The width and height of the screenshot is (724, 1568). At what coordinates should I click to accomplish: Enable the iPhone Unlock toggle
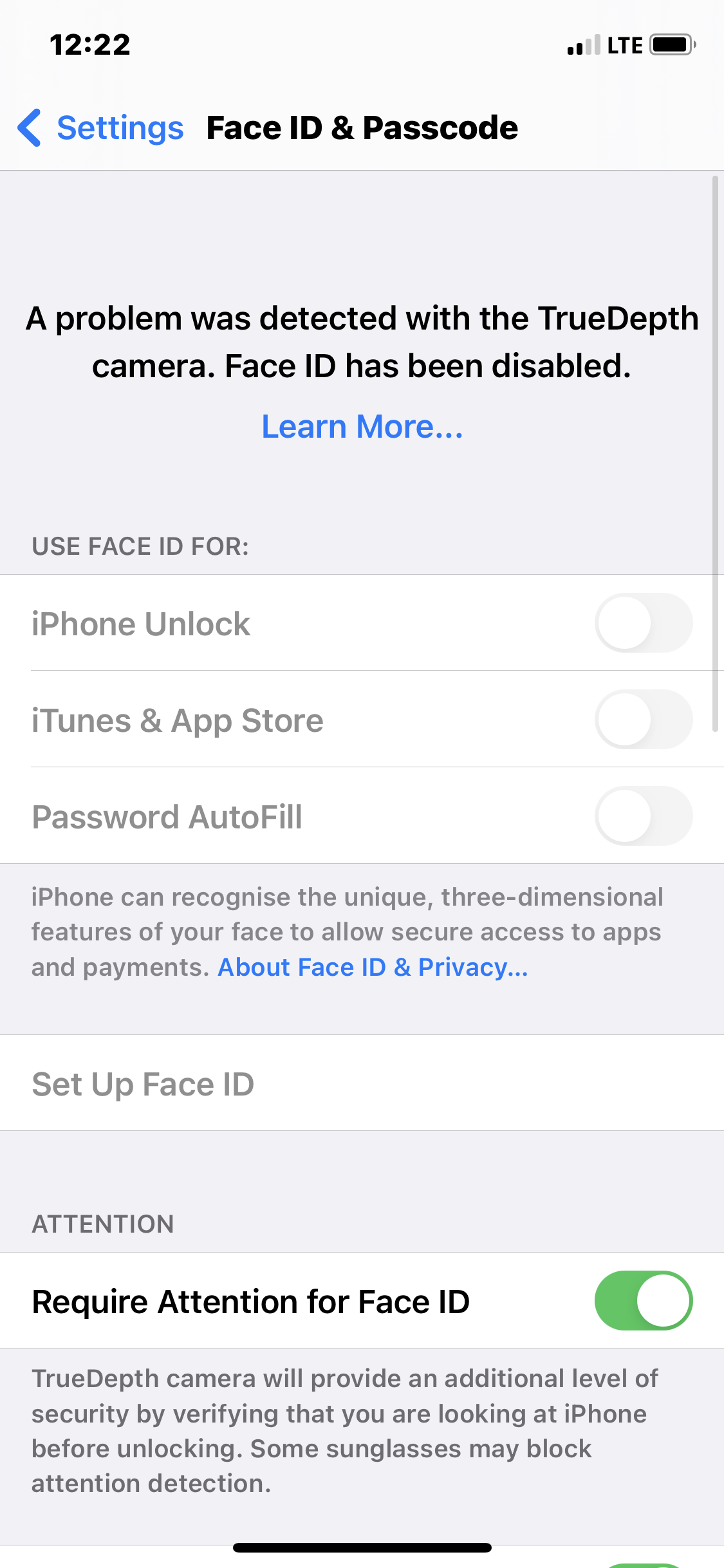644,623
